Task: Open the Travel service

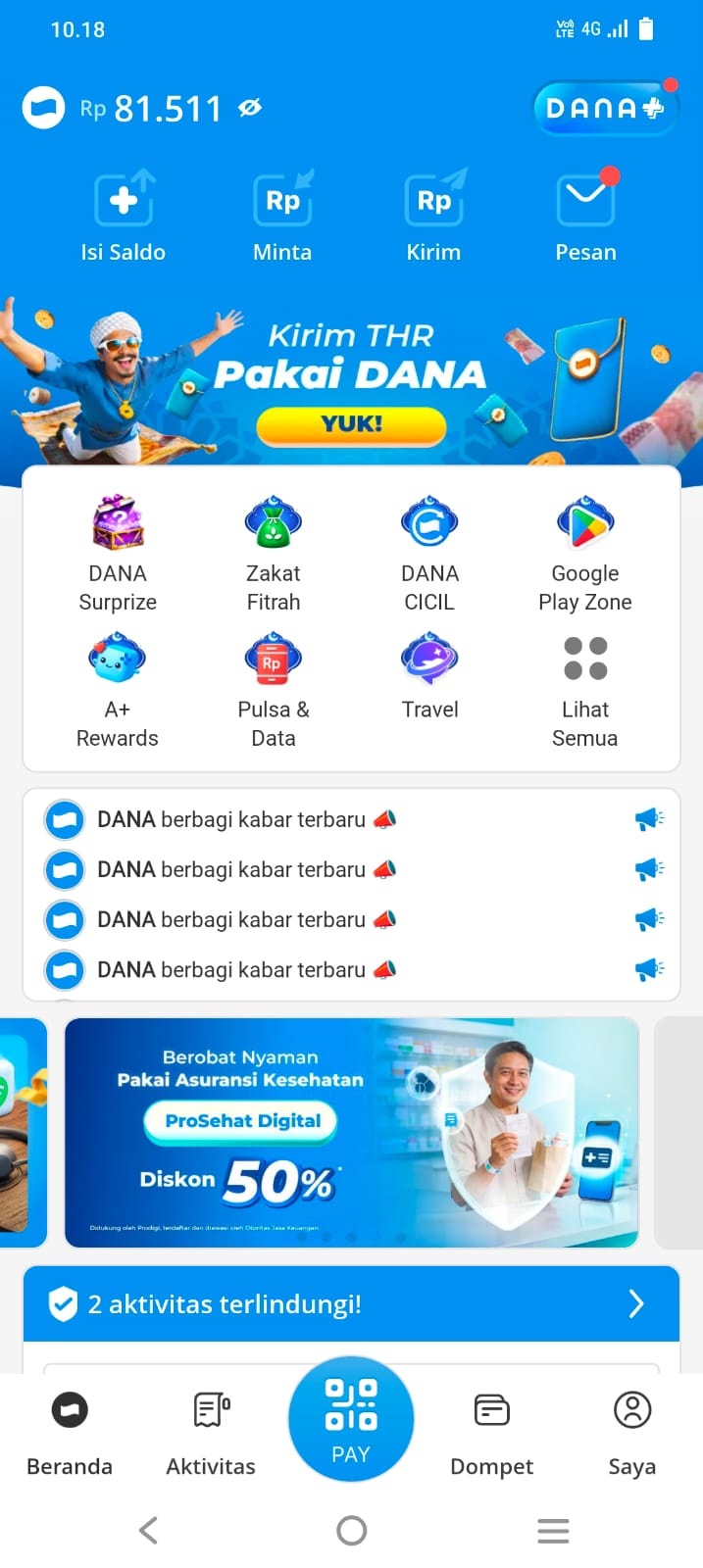Action: (x=429, y=676)
